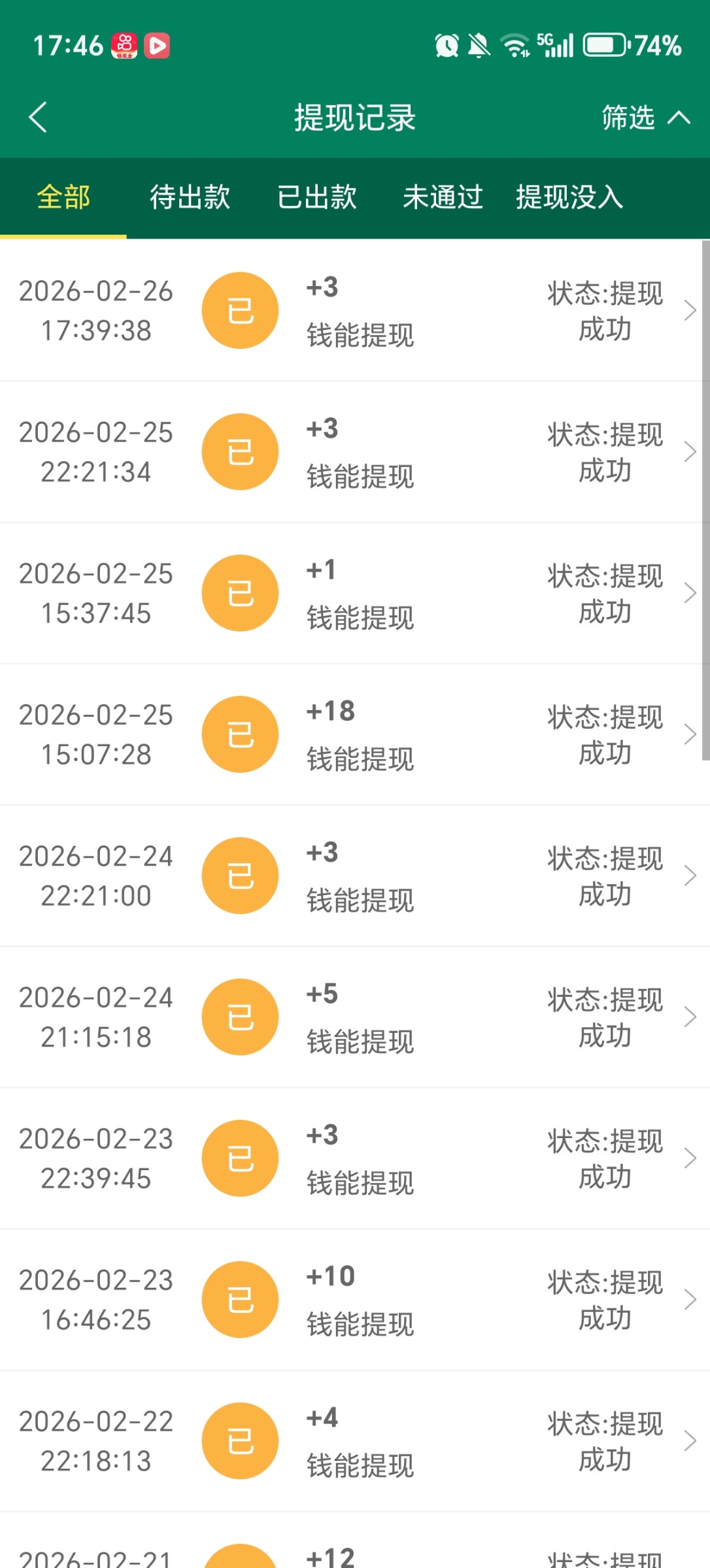
Task: Check the +5 withdrawal from 2026-02-24 21:15:18
Action: (355, 1017)
